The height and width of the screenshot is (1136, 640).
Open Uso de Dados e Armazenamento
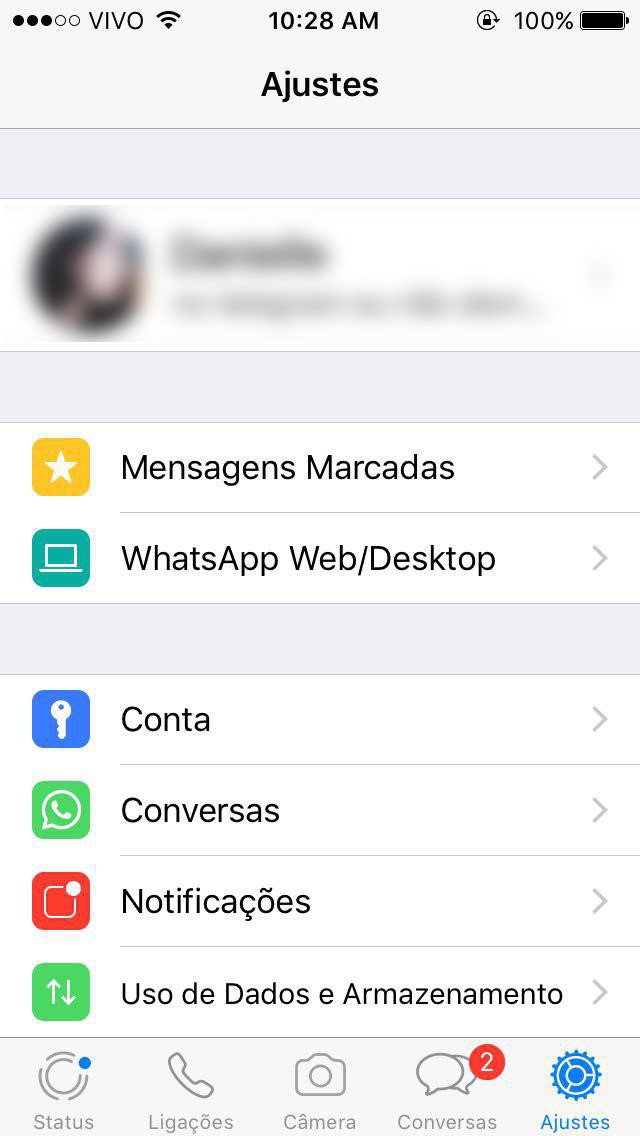click(320, 992)
